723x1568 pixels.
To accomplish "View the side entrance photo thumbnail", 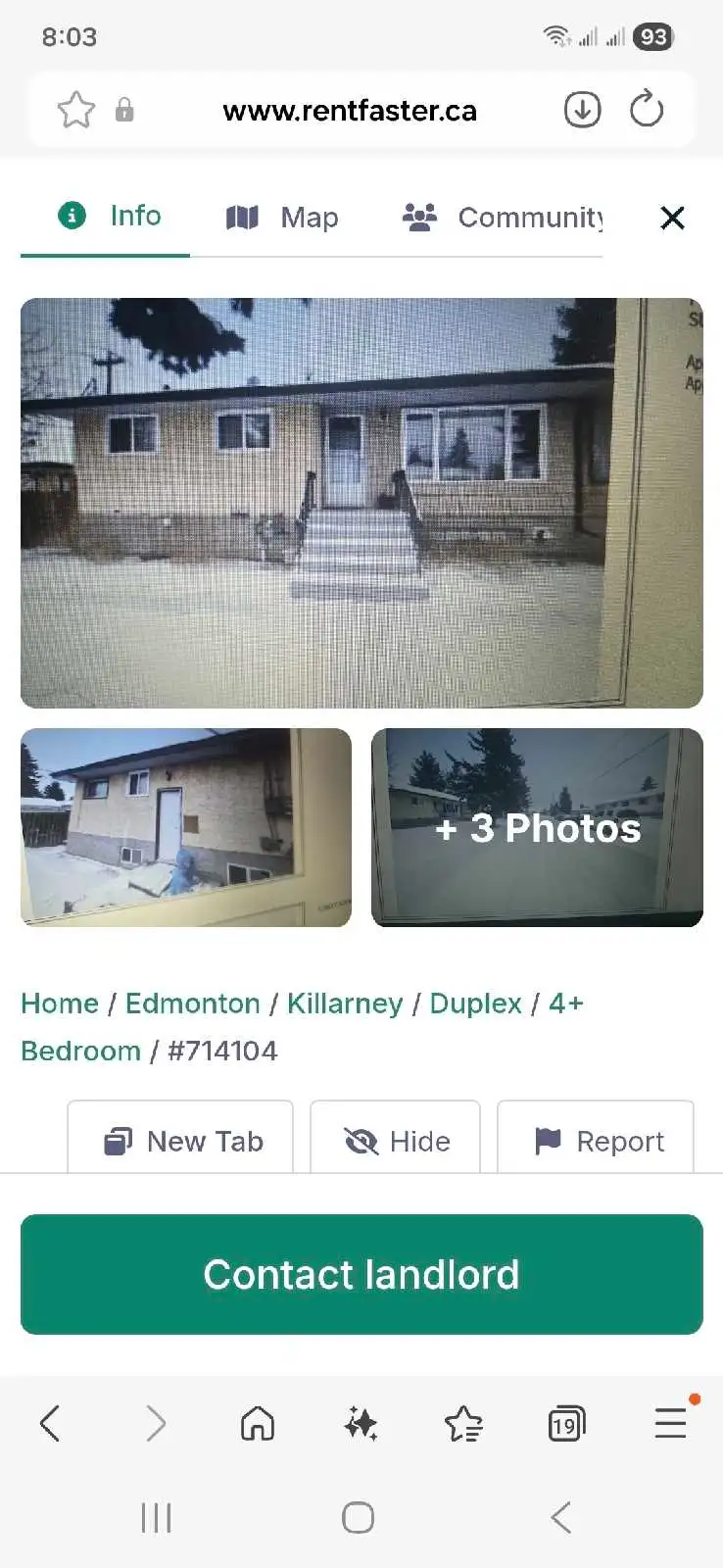I will (186, 827).
